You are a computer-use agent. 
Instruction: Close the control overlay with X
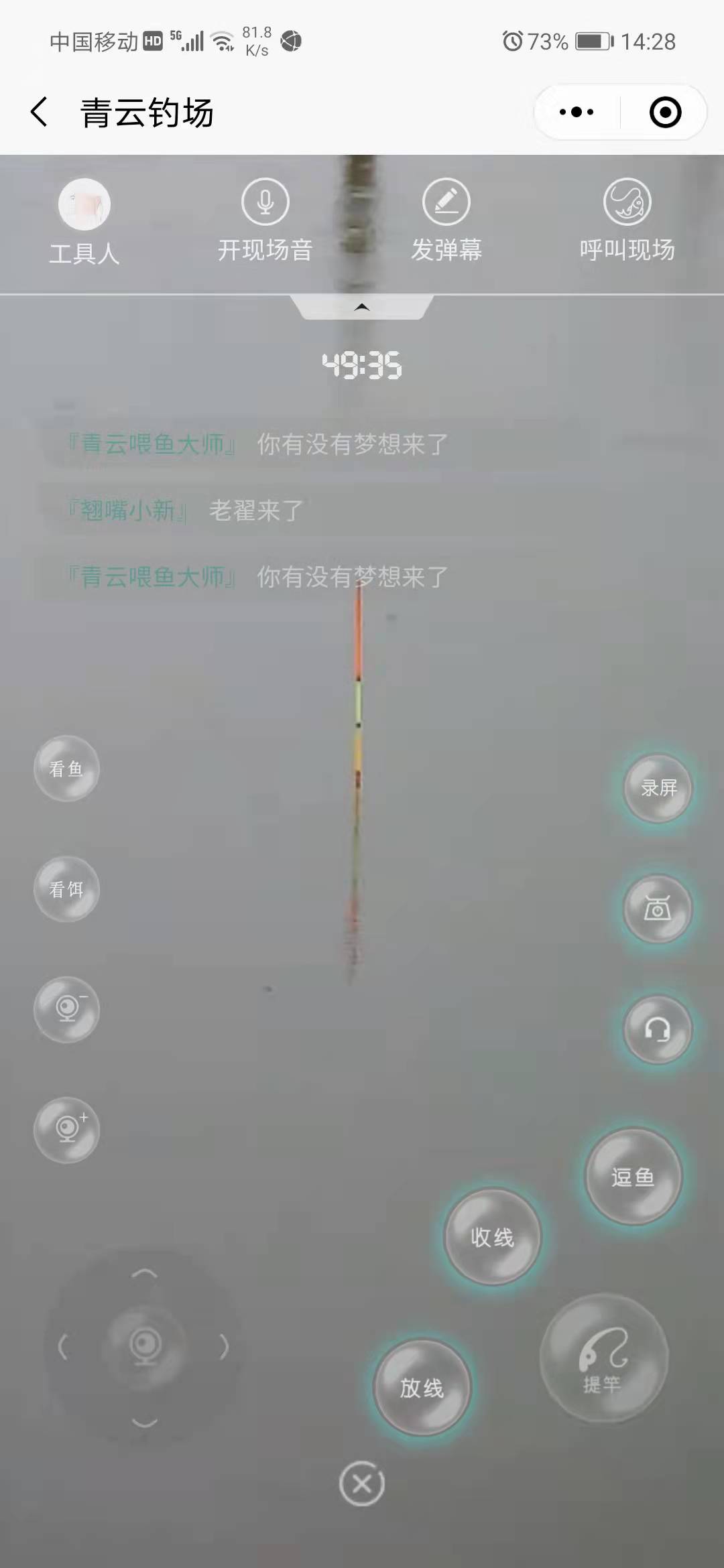tap(362, 1484)
